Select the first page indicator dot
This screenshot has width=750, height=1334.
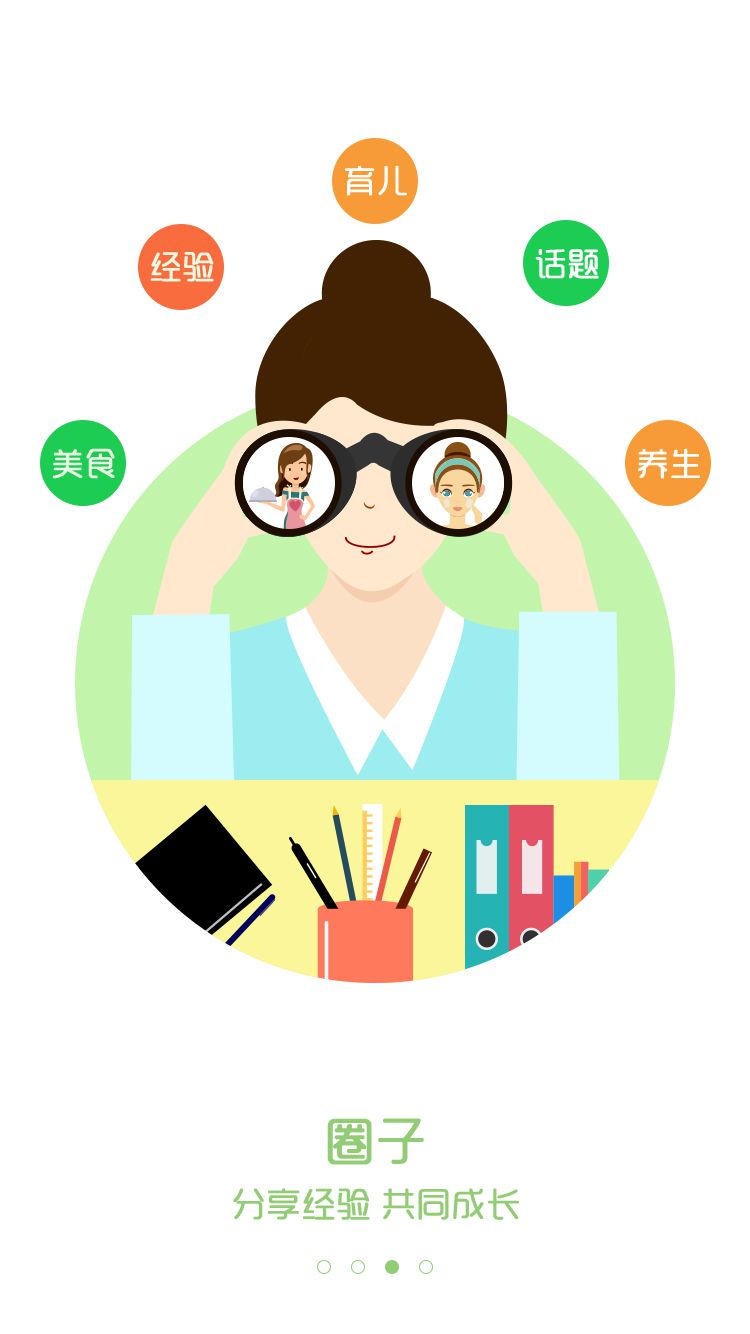[324, 1267]
